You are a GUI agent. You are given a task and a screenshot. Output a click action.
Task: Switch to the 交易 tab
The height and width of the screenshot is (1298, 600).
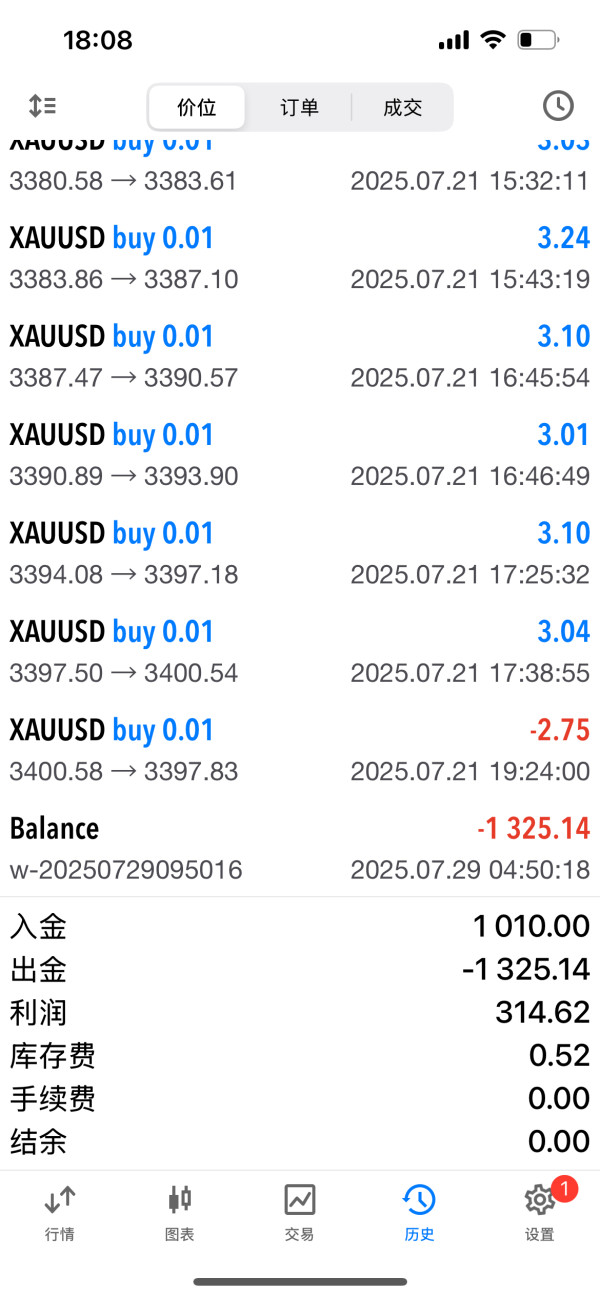299,1211
